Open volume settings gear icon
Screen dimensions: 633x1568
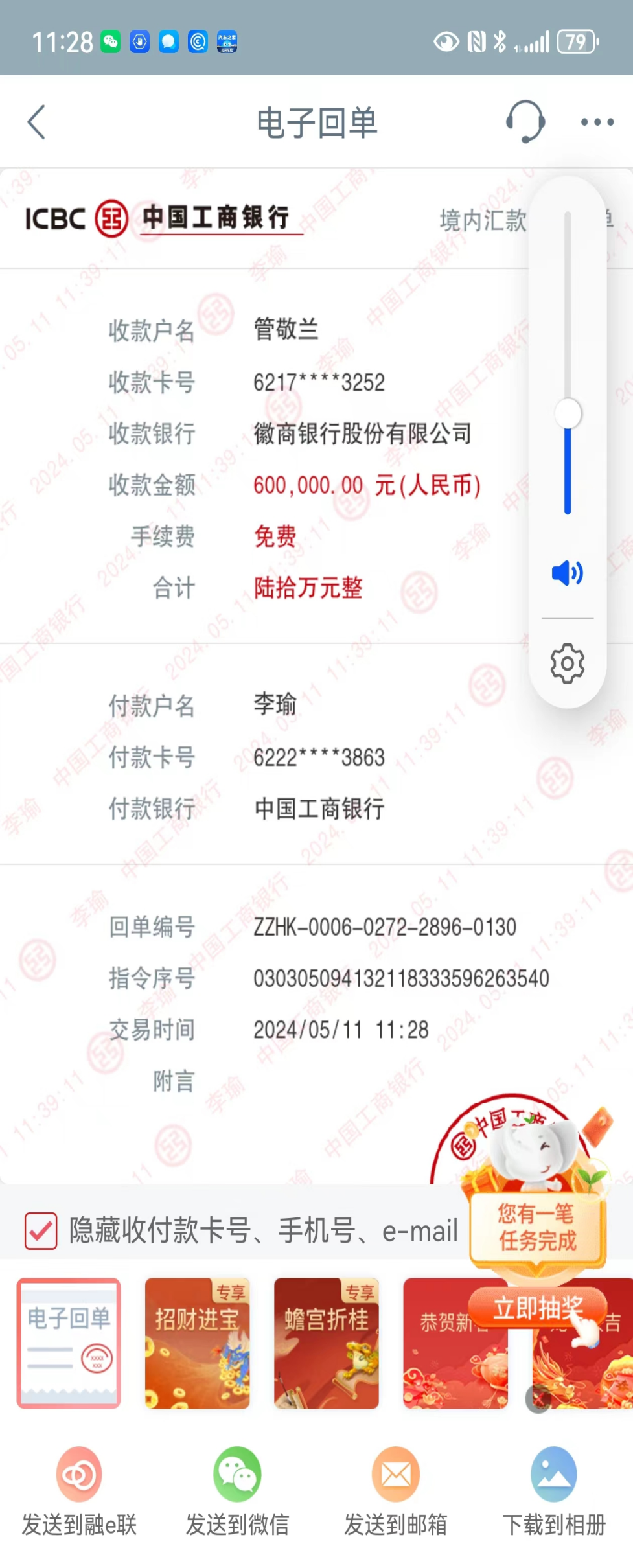pos(567,663)
